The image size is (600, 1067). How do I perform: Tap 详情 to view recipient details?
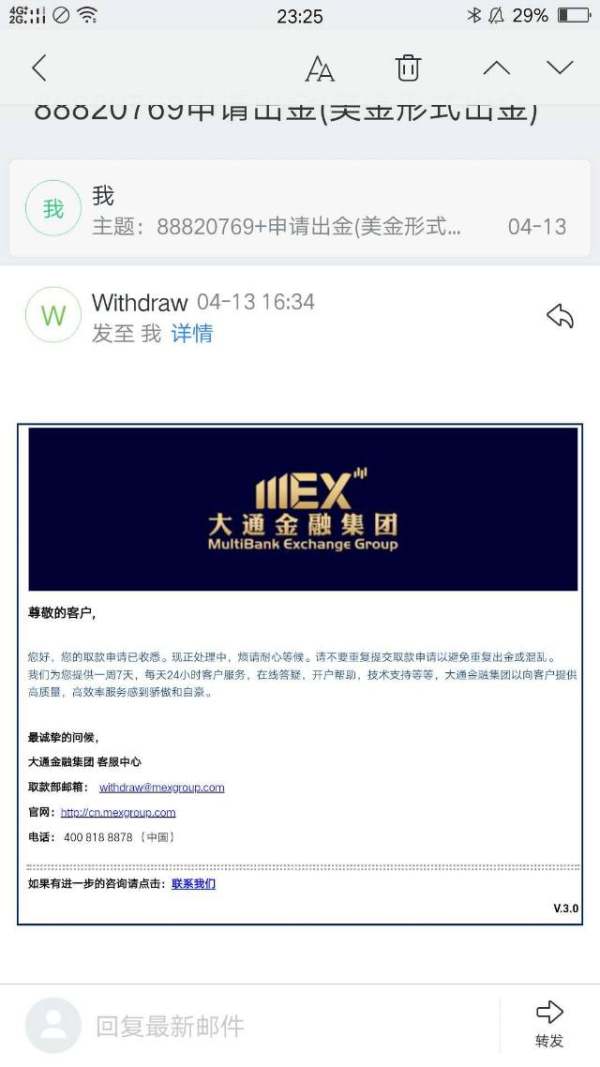click(192, 334)
